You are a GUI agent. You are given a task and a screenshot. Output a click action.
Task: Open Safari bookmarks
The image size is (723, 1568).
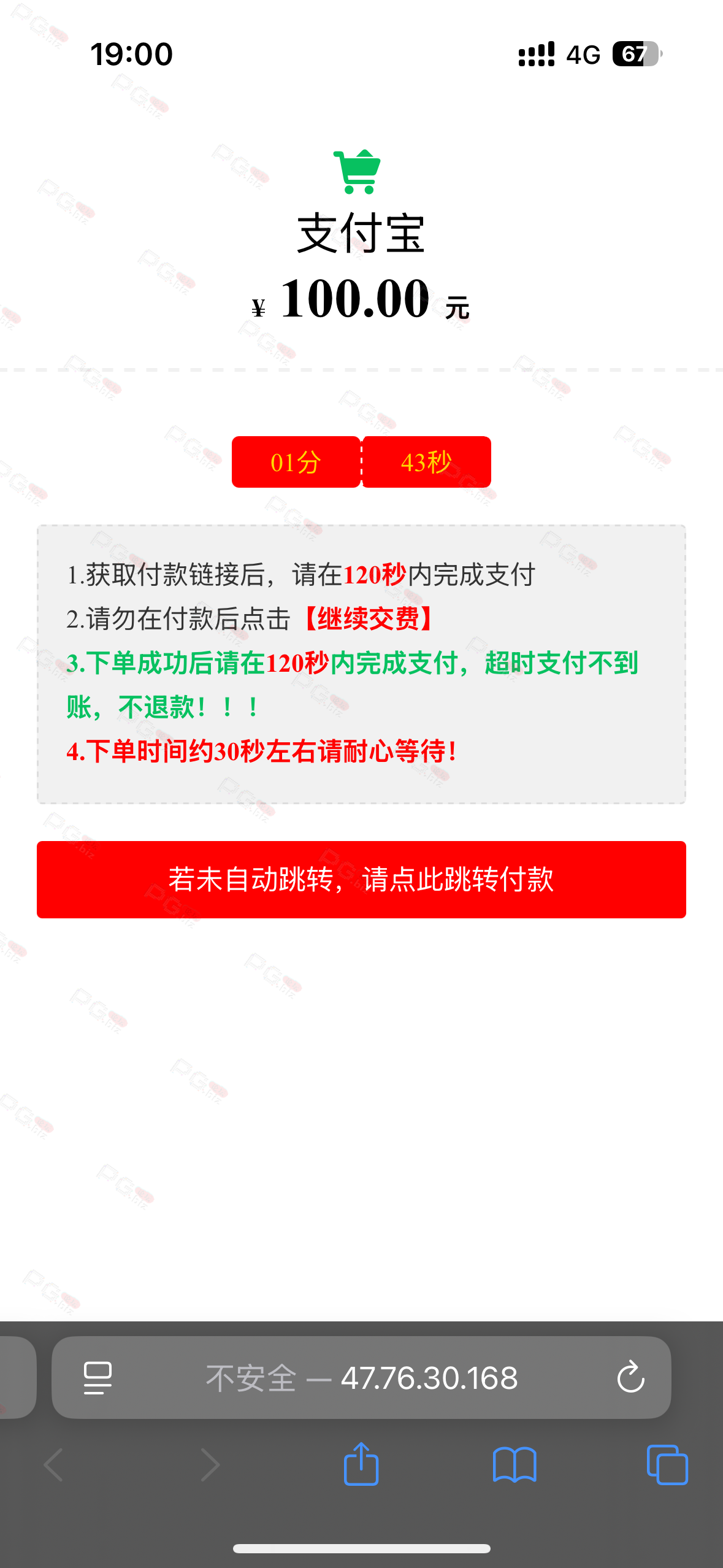515,1465
